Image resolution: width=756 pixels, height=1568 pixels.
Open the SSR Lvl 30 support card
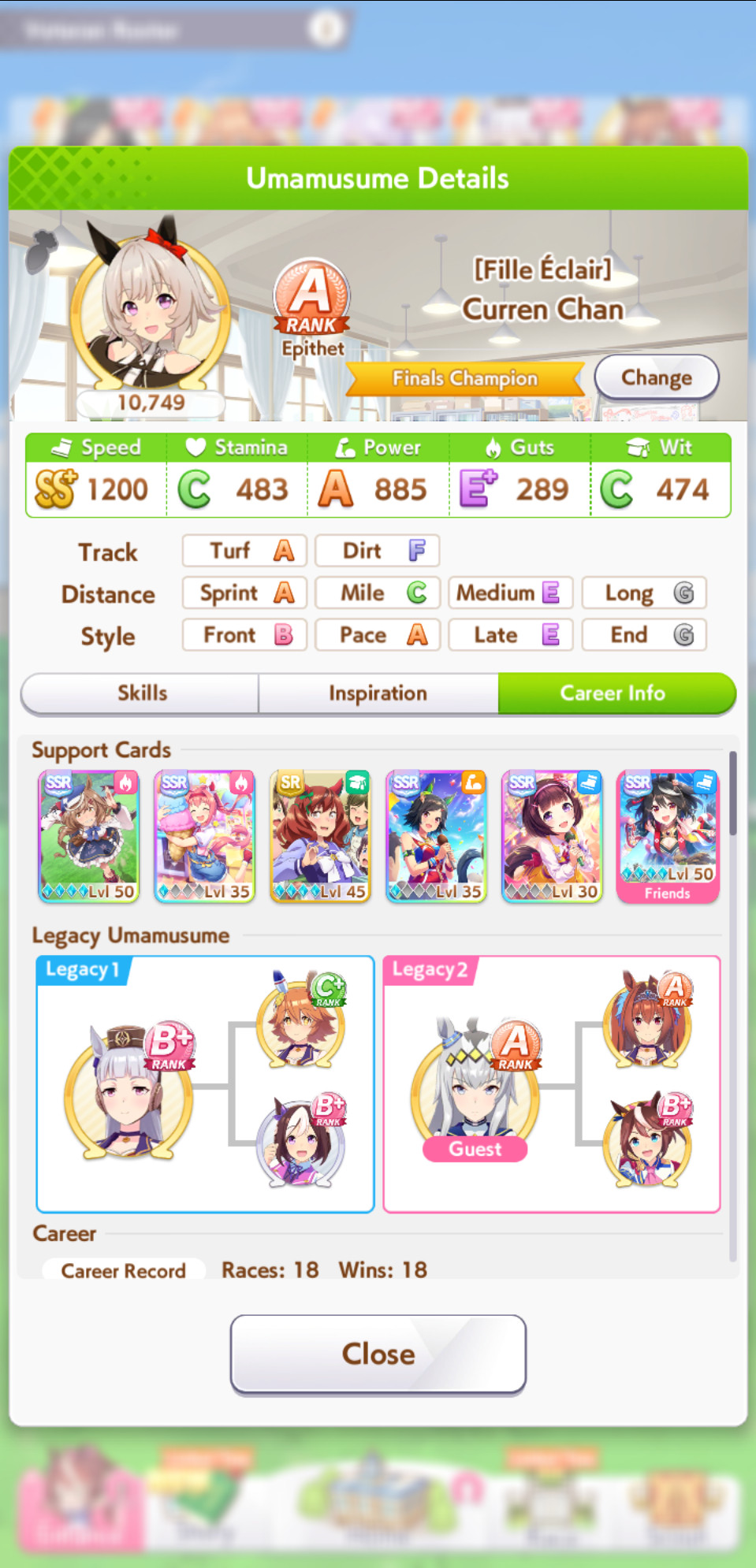point(552,836)
